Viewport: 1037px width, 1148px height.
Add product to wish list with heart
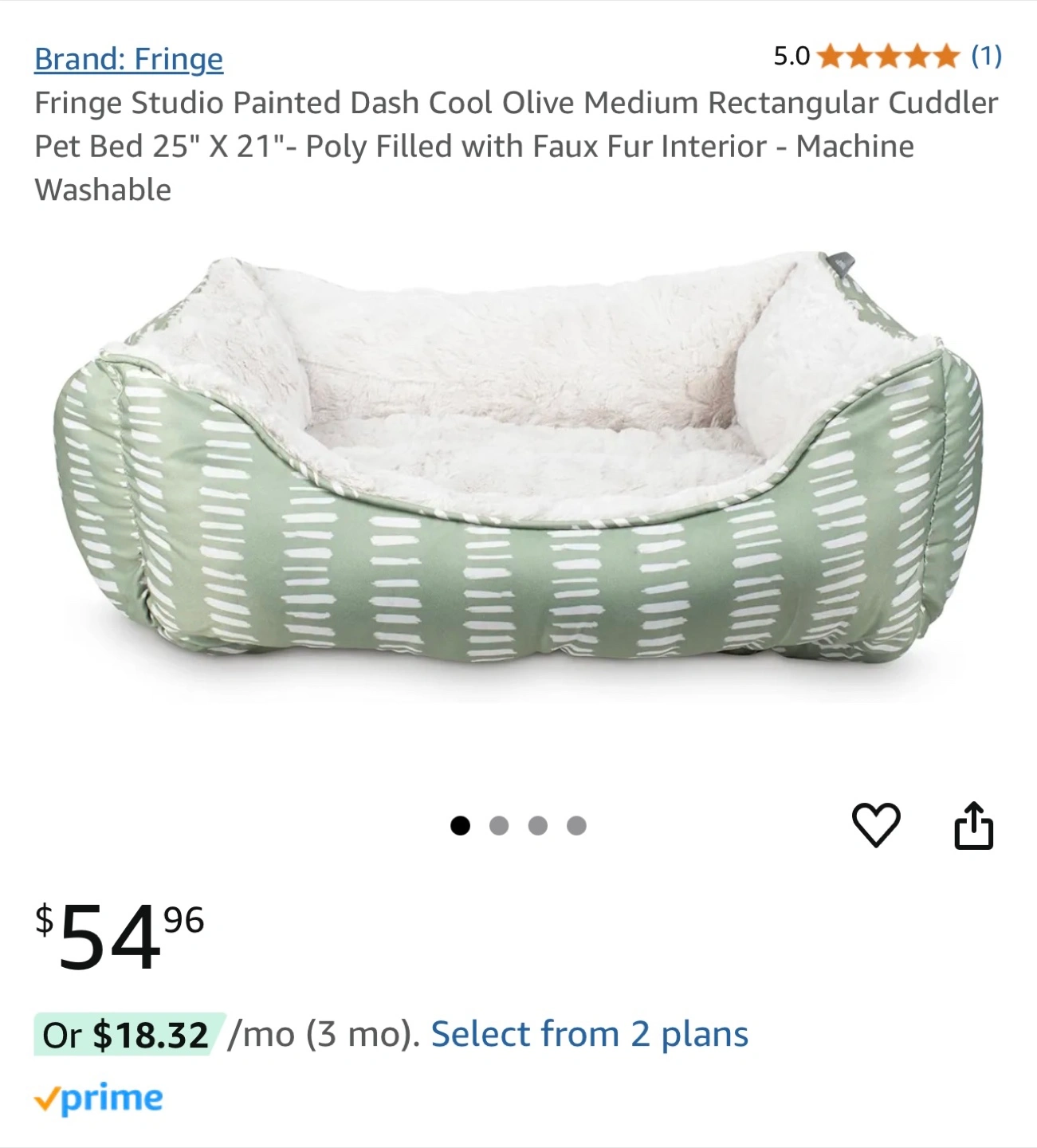pyautogui.click(x=876, y=824)
